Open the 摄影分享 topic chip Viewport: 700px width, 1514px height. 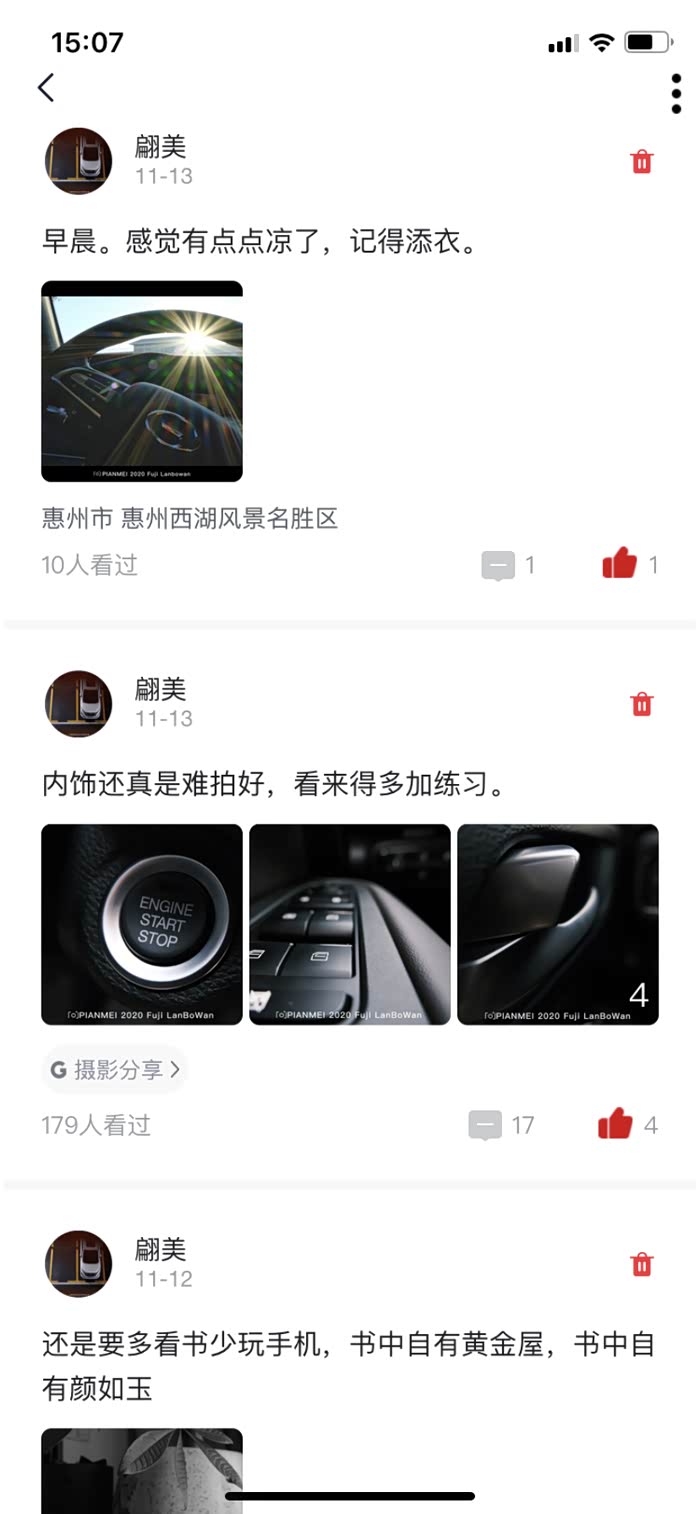[x=115, y=1070]
